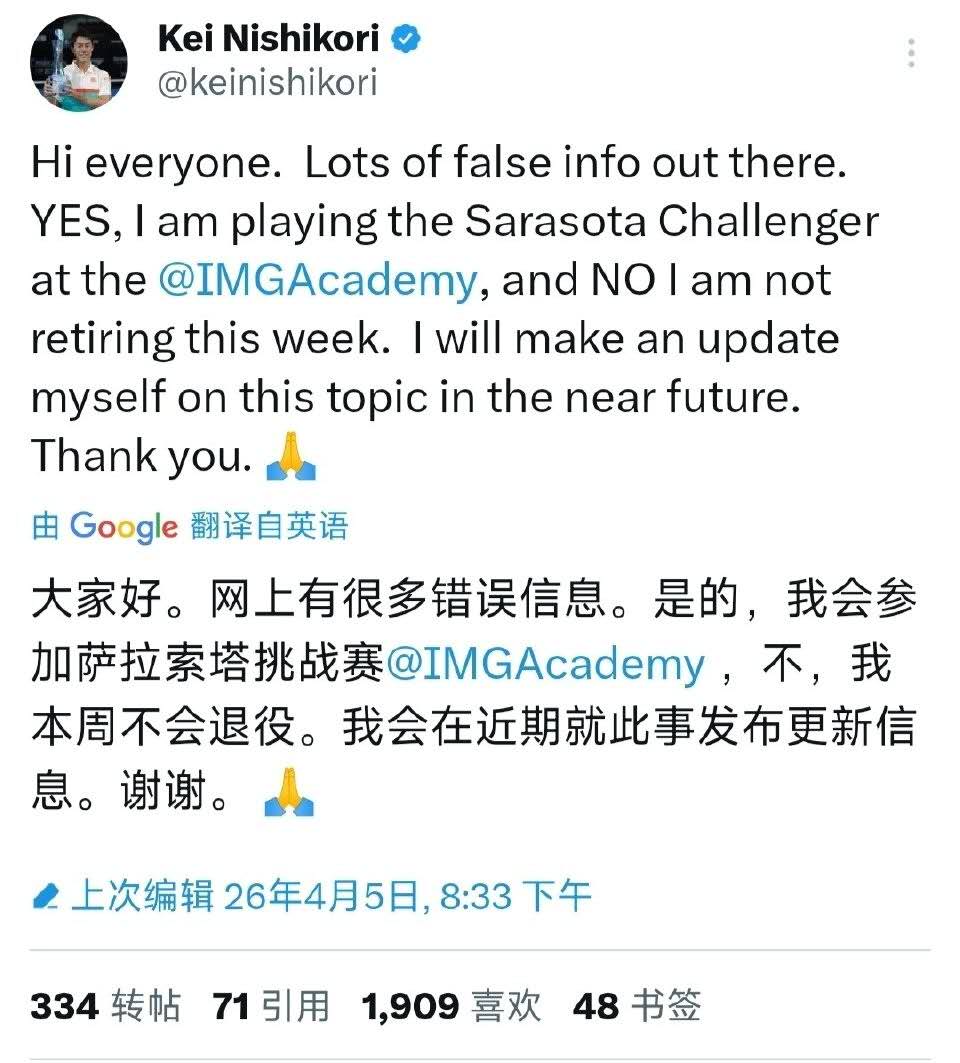
Task: Open Kei Nishikori's profile picture
Action: (x=78, y=62)
